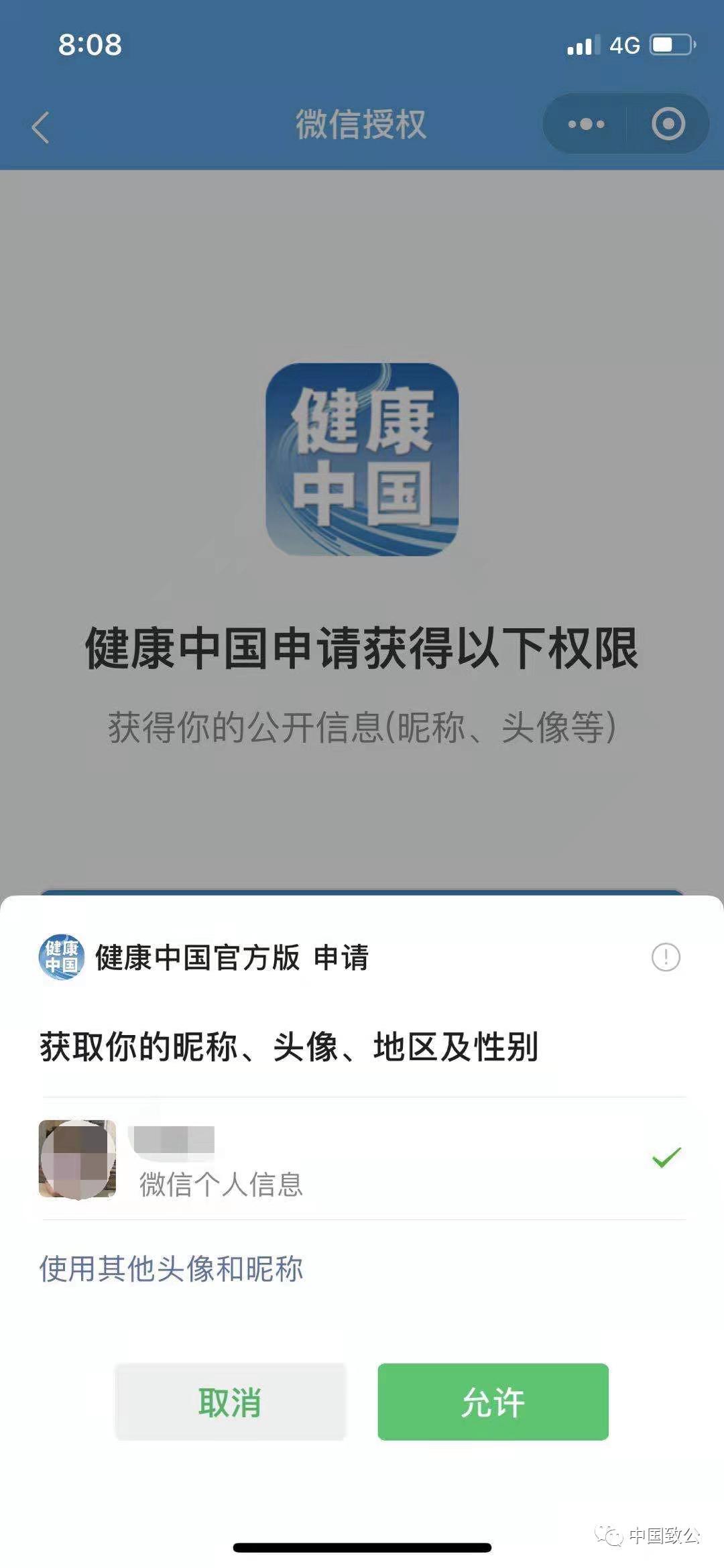Open the mini program three-dot menu

pos(586,124)
